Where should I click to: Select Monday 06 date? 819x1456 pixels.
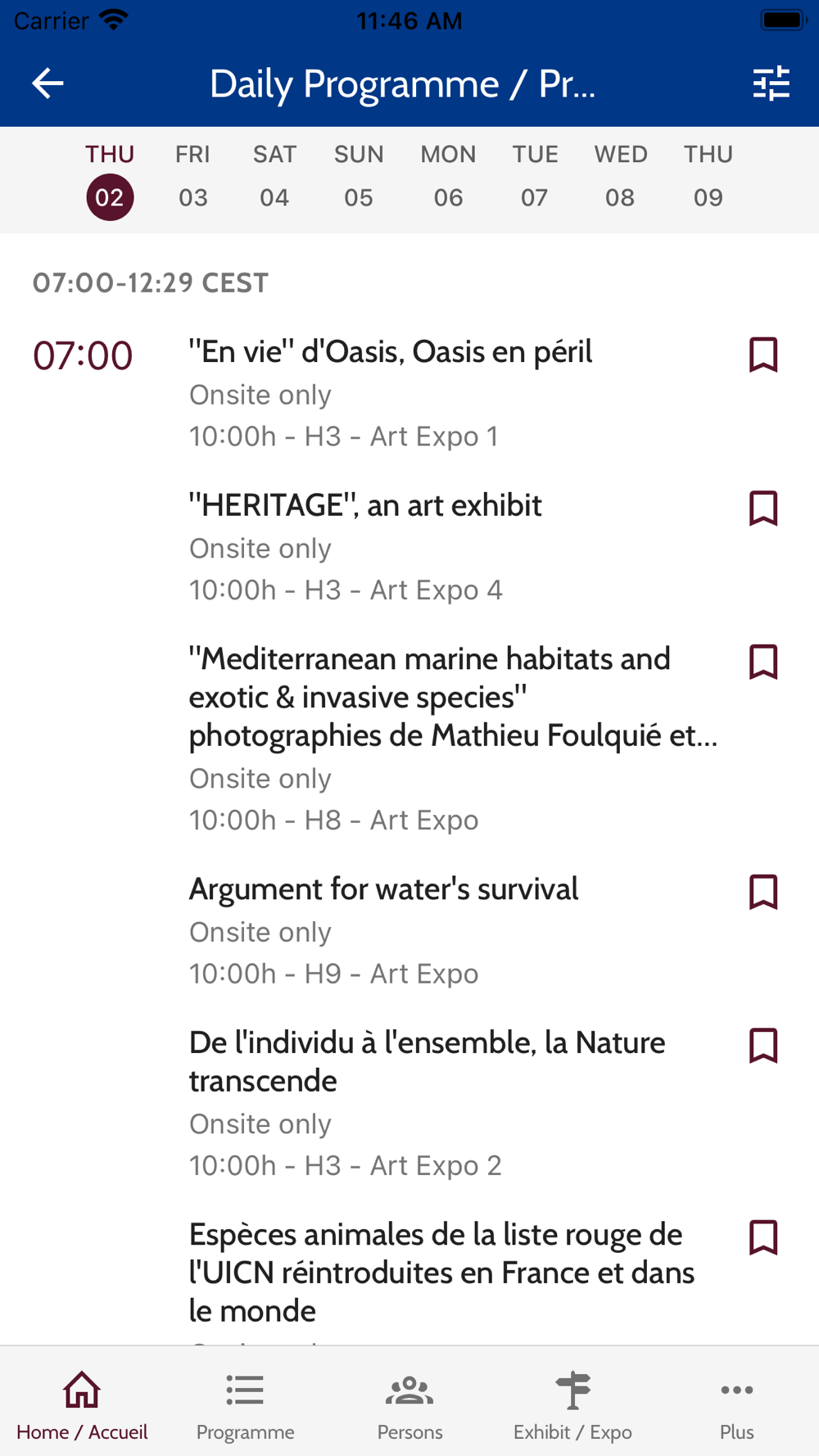pyautogui.click(x=448, y=176)
